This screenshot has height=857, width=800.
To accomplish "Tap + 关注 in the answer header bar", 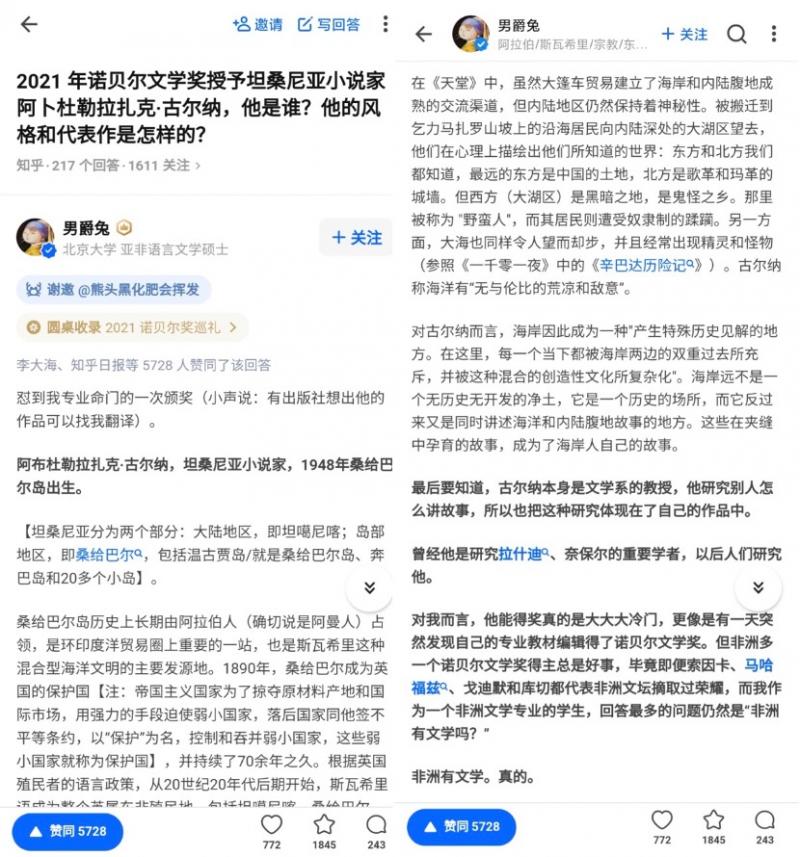I will coord(684,34).
